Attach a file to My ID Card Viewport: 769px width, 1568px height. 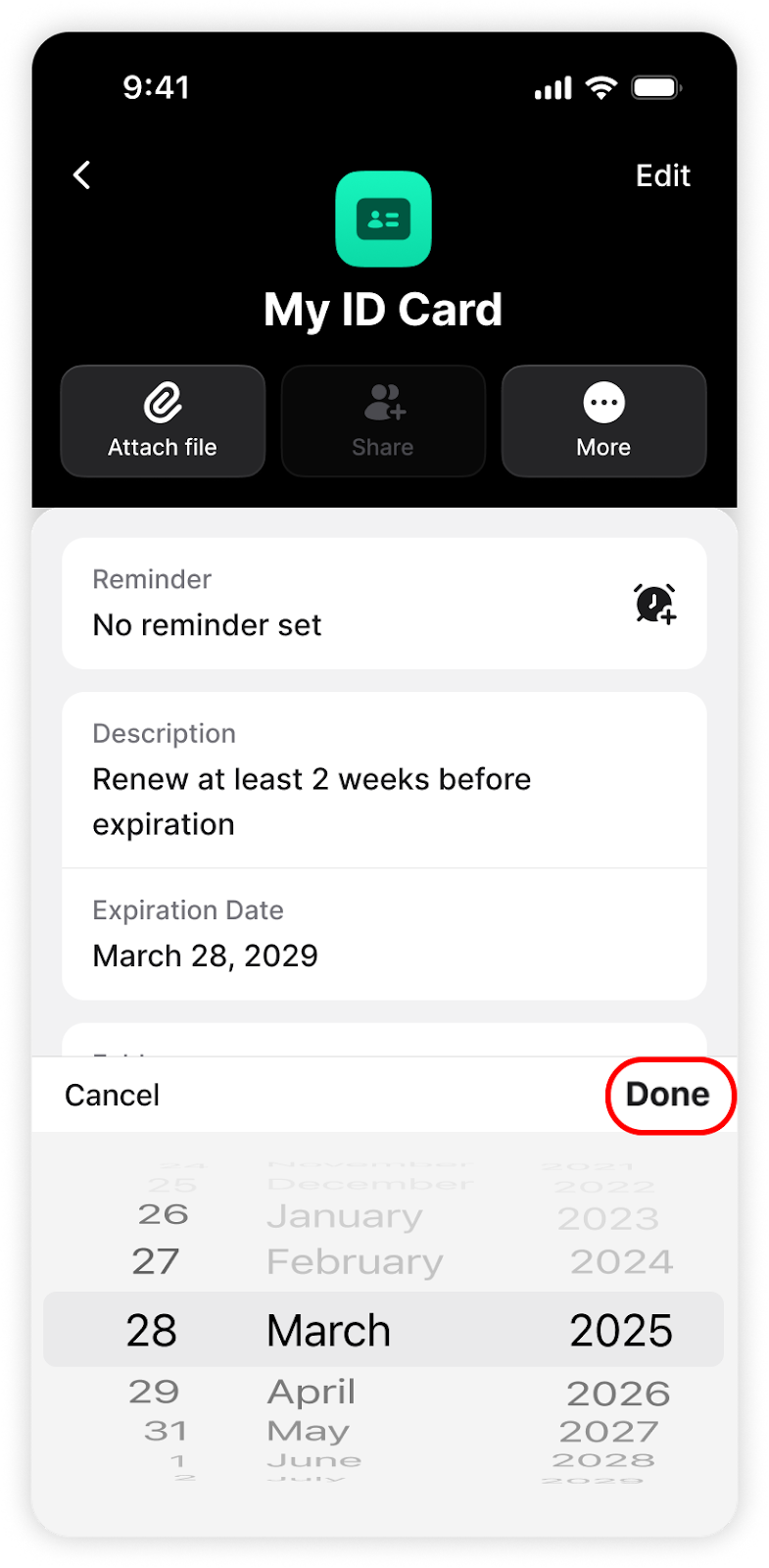coord(163,420)
